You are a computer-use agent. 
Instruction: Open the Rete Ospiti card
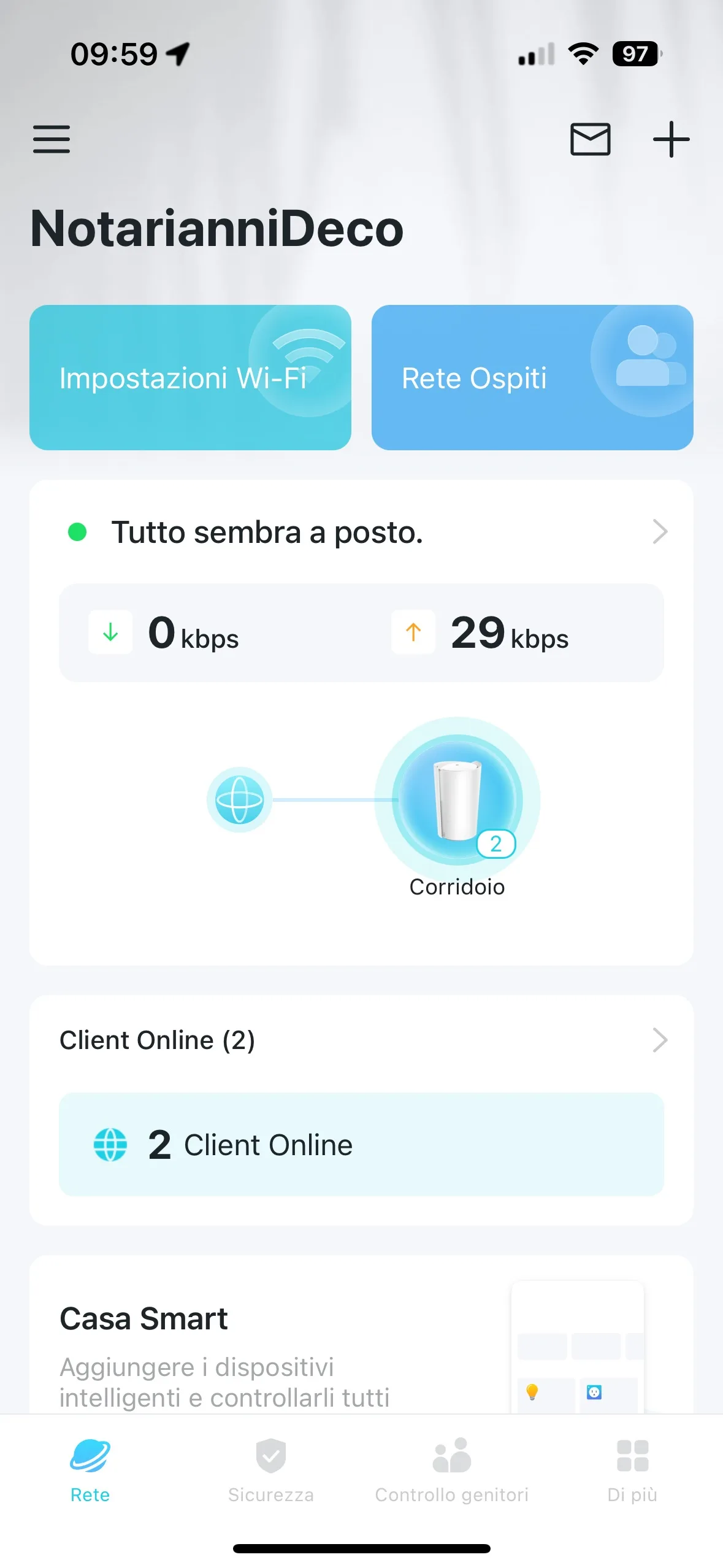point(532,377)
